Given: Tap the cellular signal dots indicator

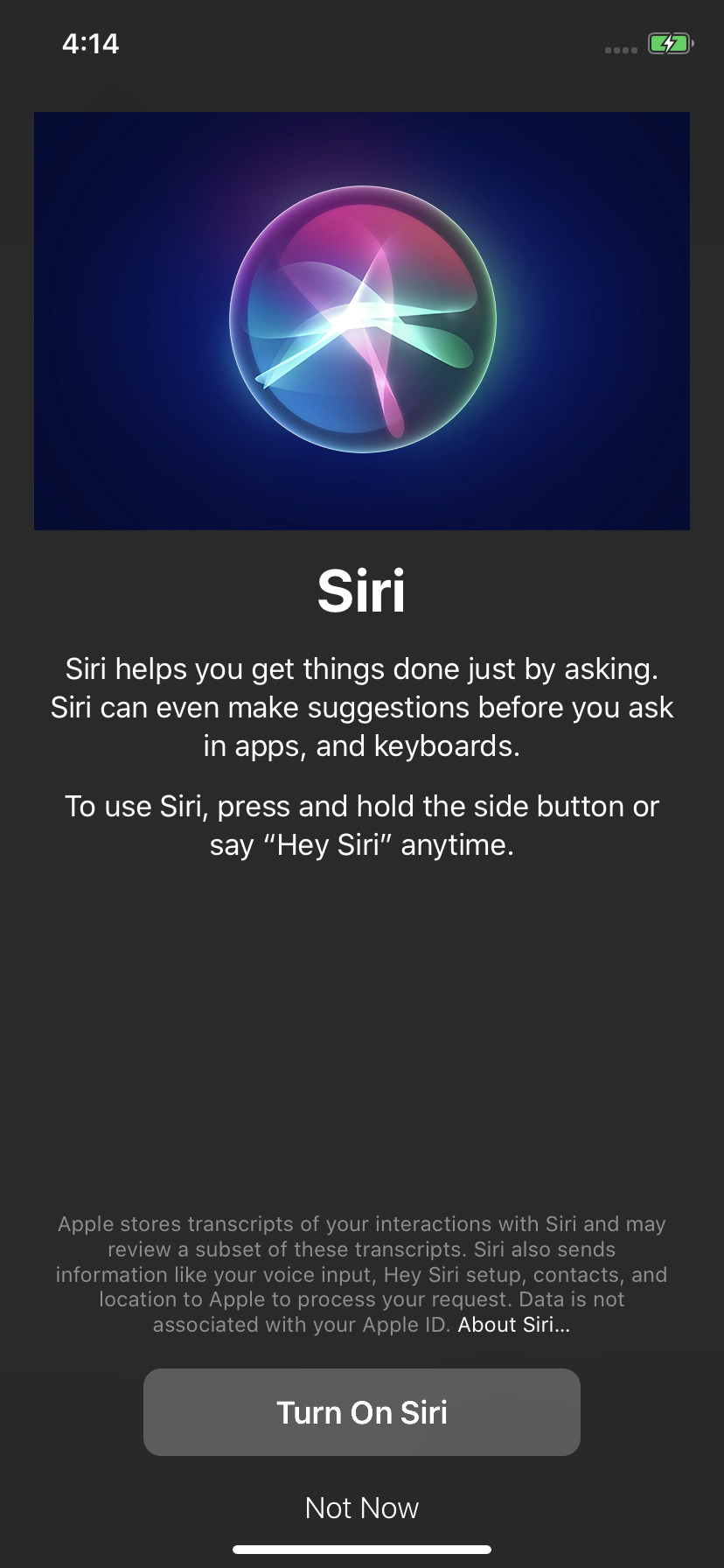Looking at the screenshot, I should tap(620, 50).
